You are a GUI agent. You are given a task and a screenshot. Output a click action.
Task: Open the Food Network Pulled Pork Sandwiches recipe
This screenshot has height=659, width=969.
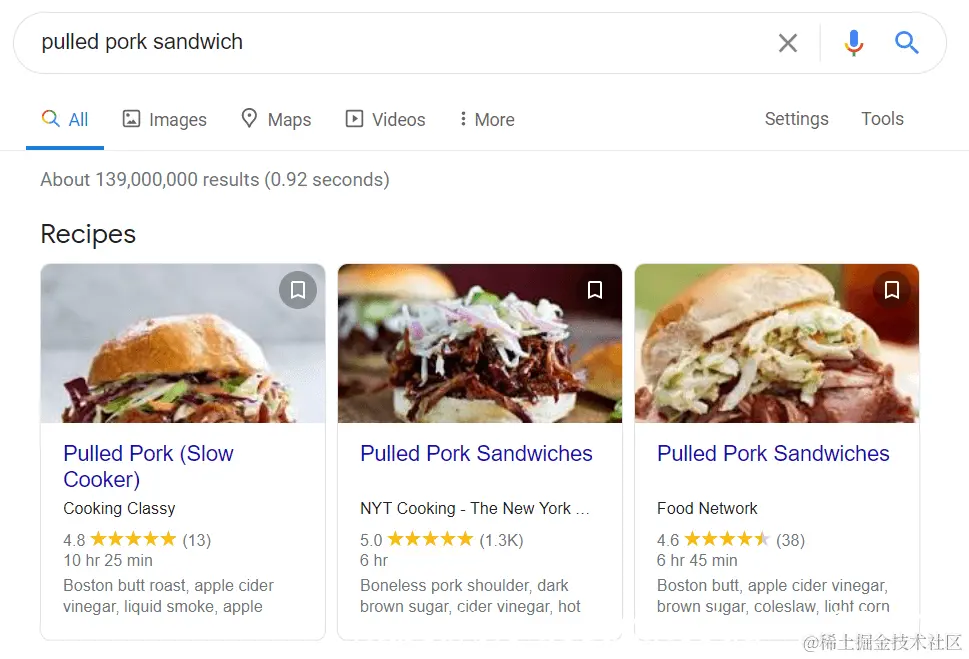773,454
